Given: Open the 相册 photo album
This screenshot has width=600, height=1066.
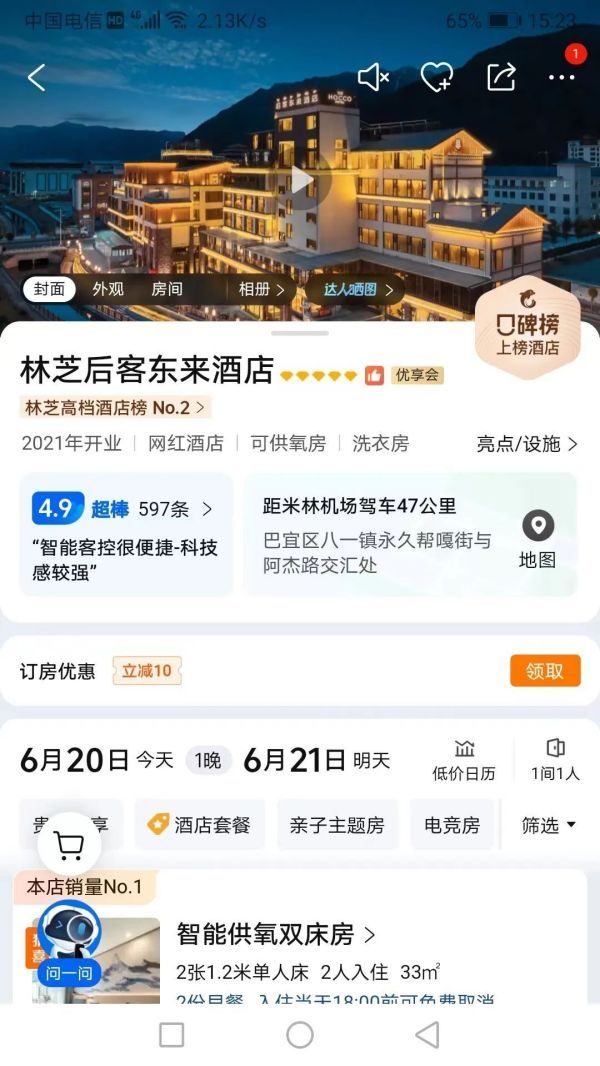Looking at the screenshot, I should pyautogui.click(x=261, y=289).
